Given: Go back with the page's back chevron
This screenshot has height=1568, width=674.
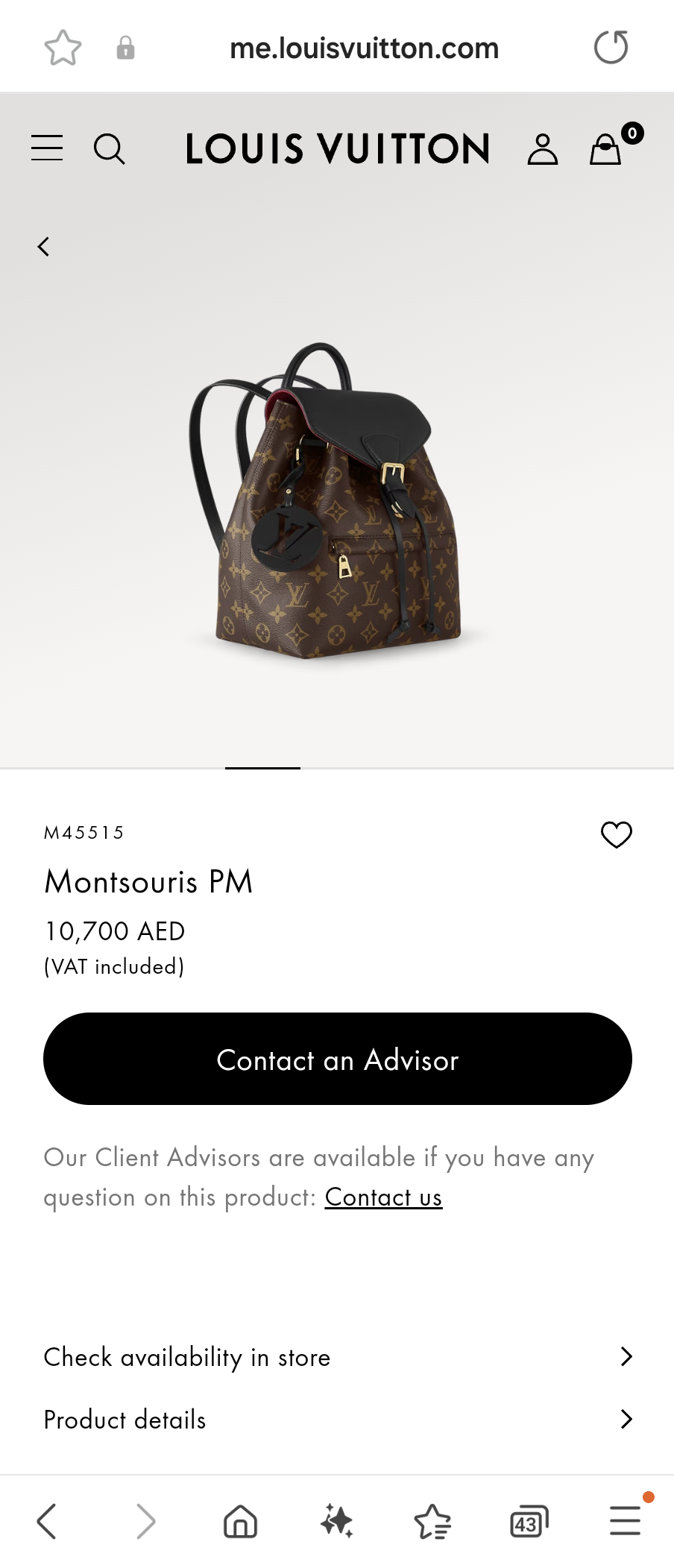Looking at the screenshot, I should click(42, 246).
